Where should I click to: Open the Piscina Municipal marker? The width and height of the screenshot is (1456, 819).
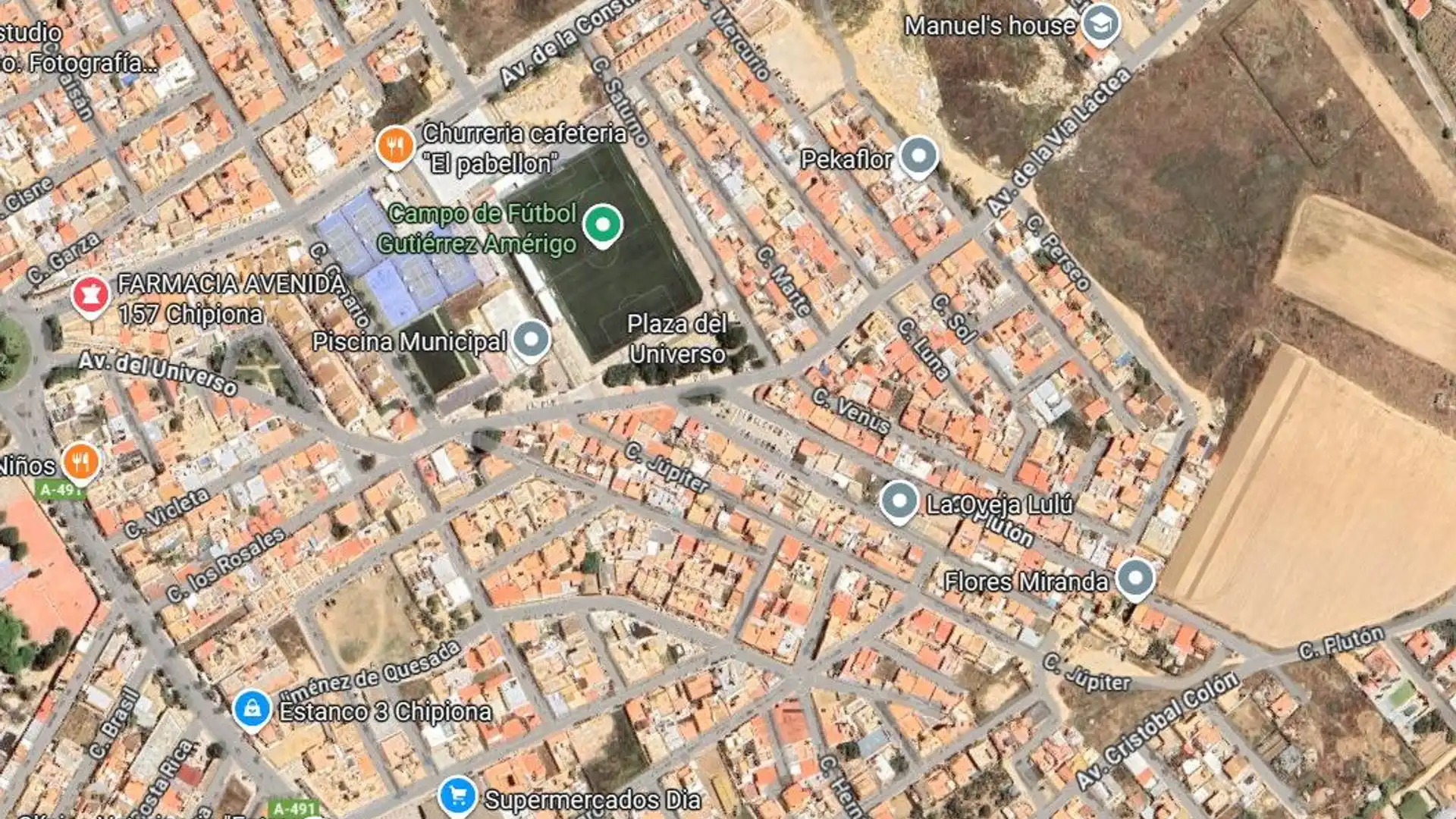(531, 339)
